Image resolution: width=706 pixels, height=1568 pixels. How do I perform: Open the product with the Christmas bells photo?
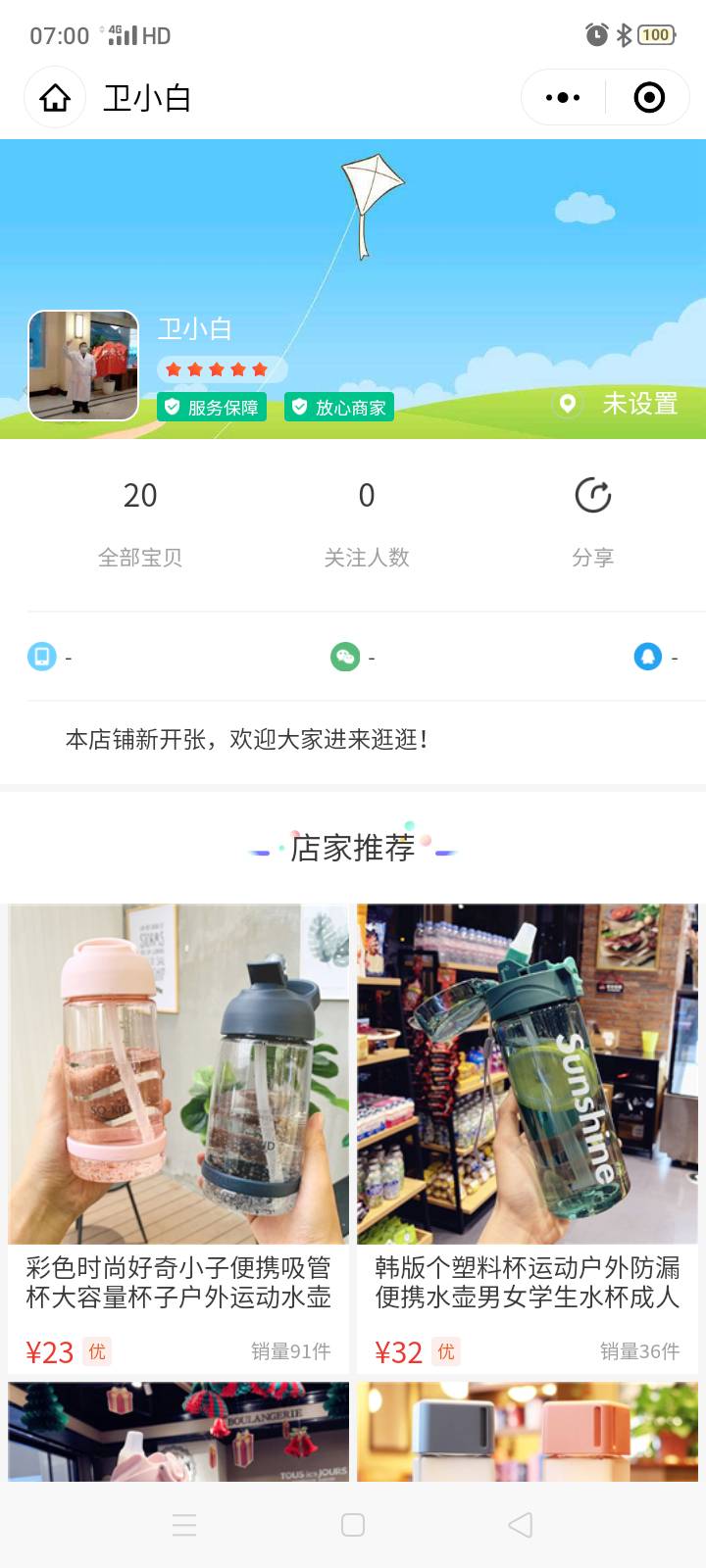(x=178, y=1431)
